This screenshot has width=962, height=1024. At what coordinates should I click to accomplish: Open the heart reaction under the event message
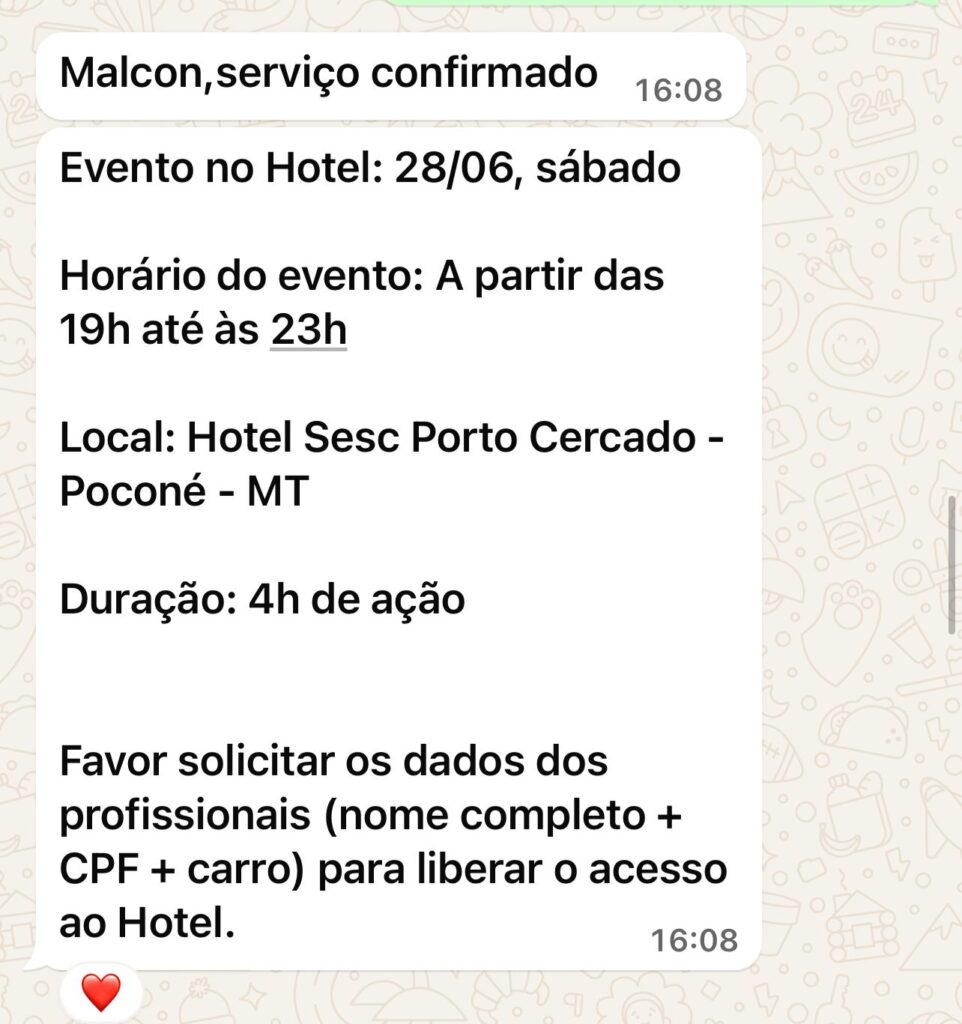(100, 992)
